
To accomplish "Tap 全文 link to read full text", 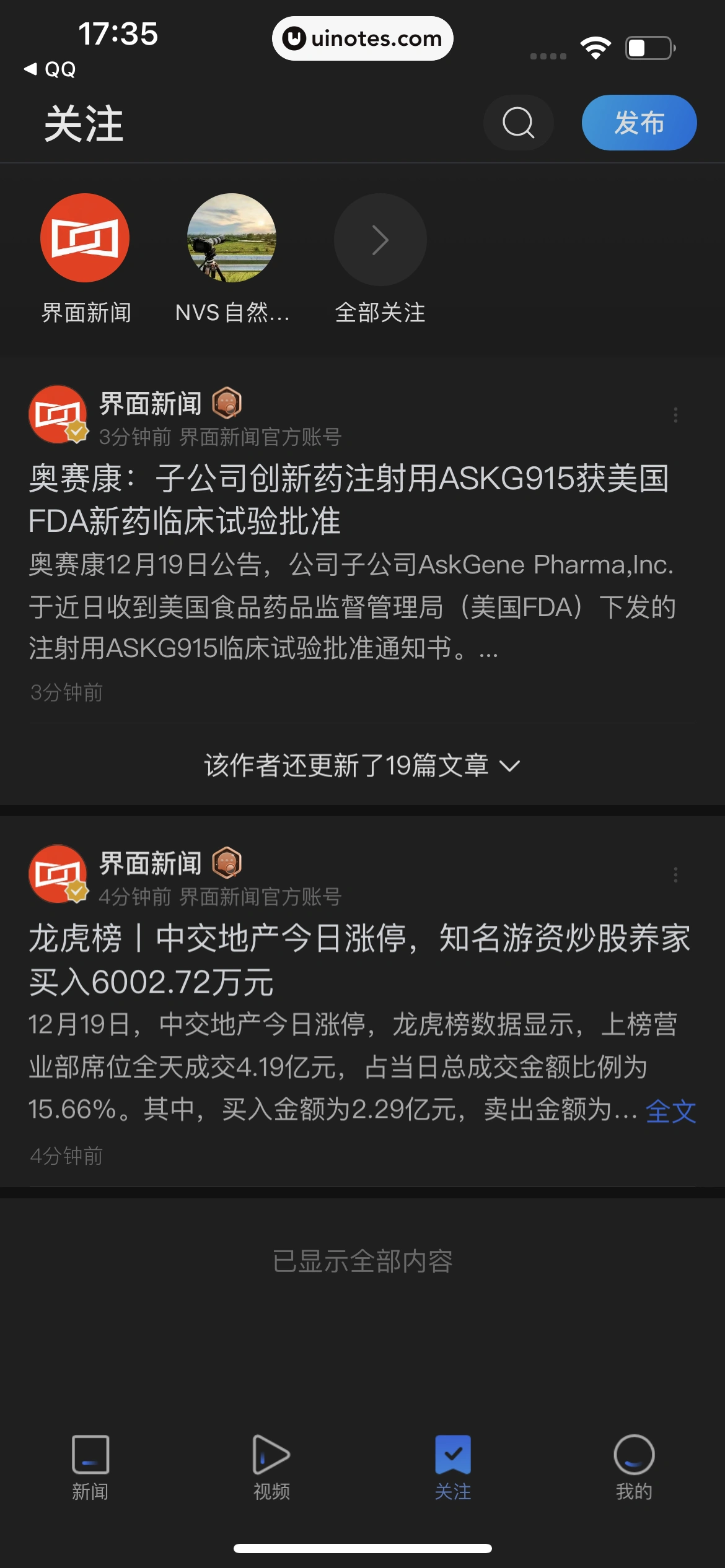I will pyautogui.click(x=670, y=1111).
